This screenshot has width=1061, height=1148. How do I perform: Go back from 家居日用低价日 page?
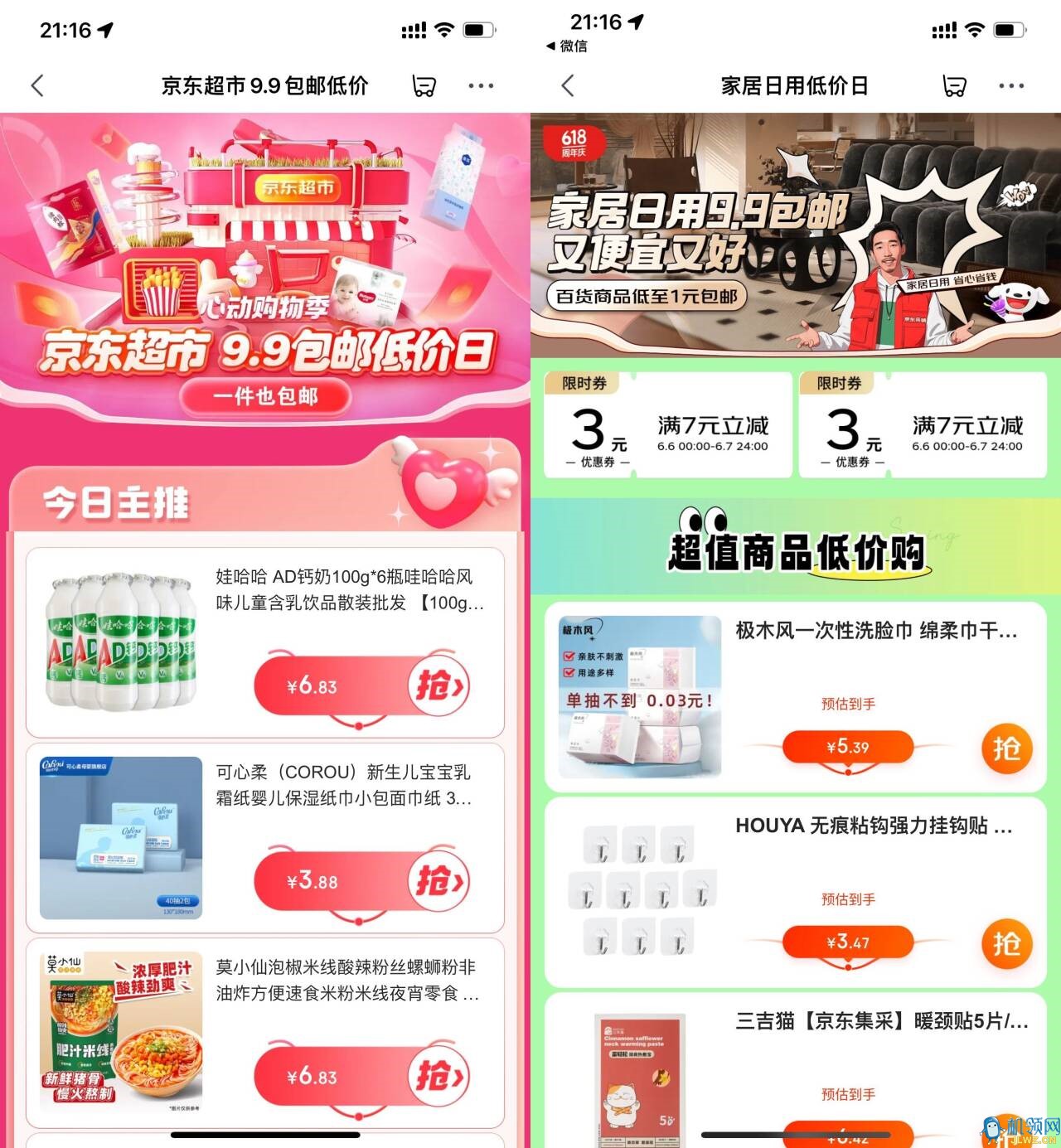568,85
